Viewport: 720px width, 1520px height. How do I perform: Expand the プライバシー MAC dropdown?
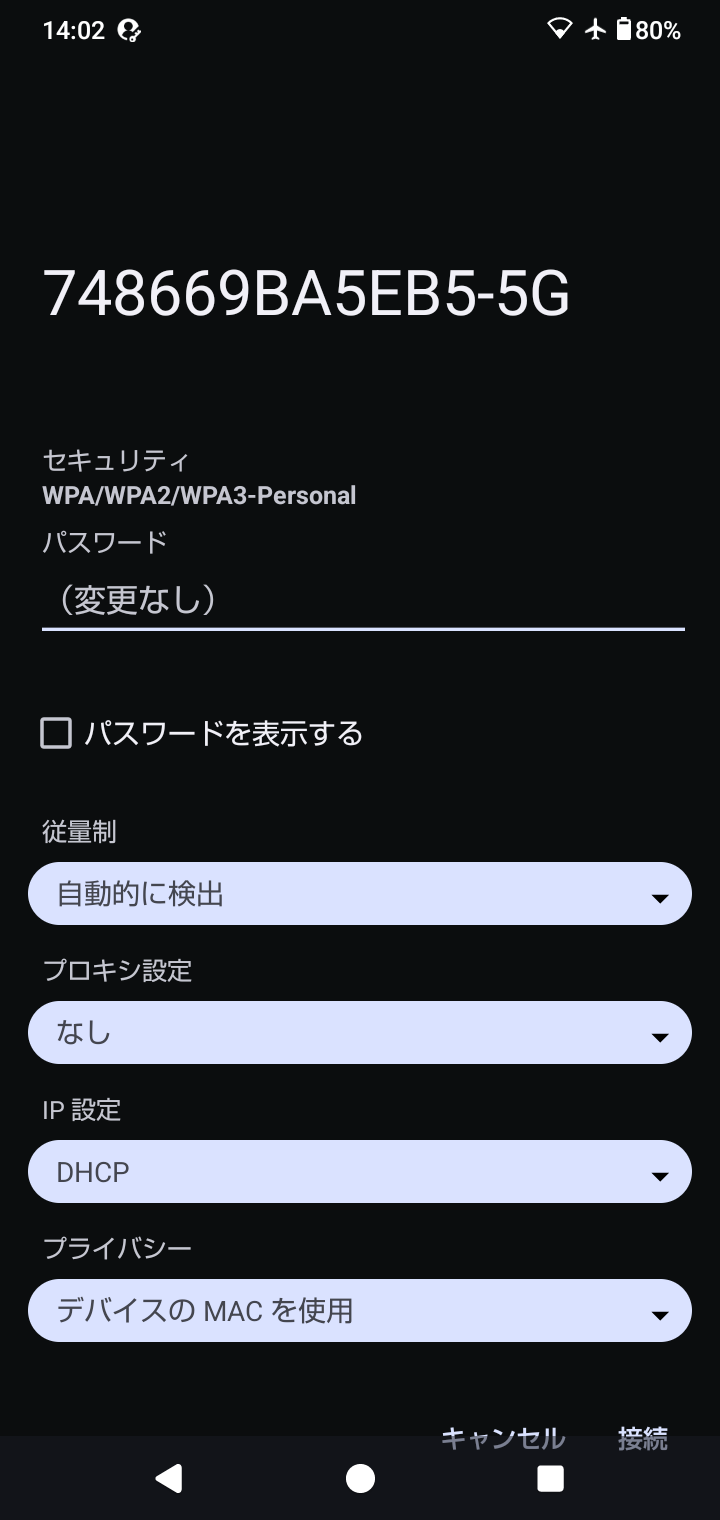(x=360, y=1310)
